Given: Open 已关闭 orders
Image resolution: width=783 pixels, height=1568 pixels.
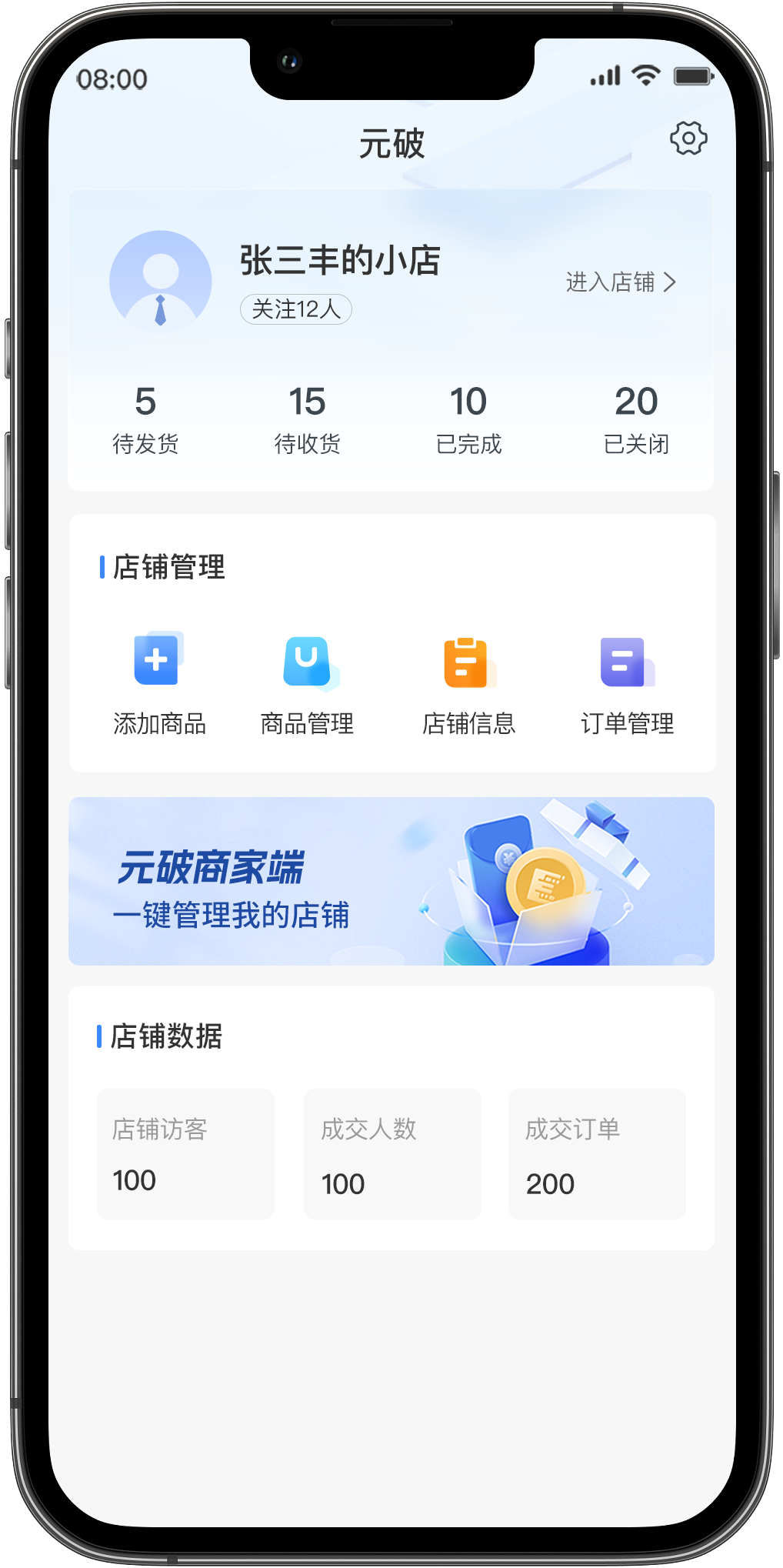Looking at the screenshot, I should (x=636, y=420).
